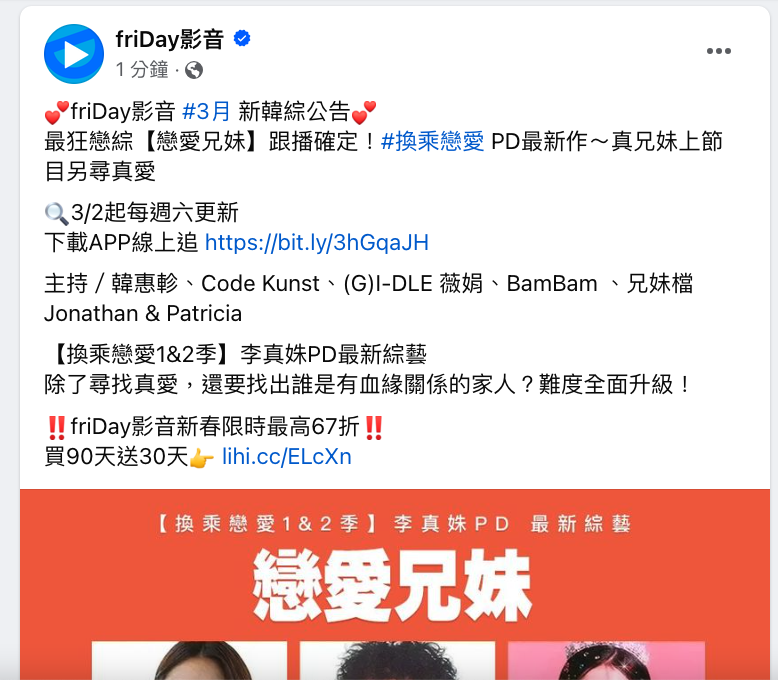This screenshot has height=680, width=778.
Task: Open the bit.ly/3hGqaJH download link
Action: [316, 242]
